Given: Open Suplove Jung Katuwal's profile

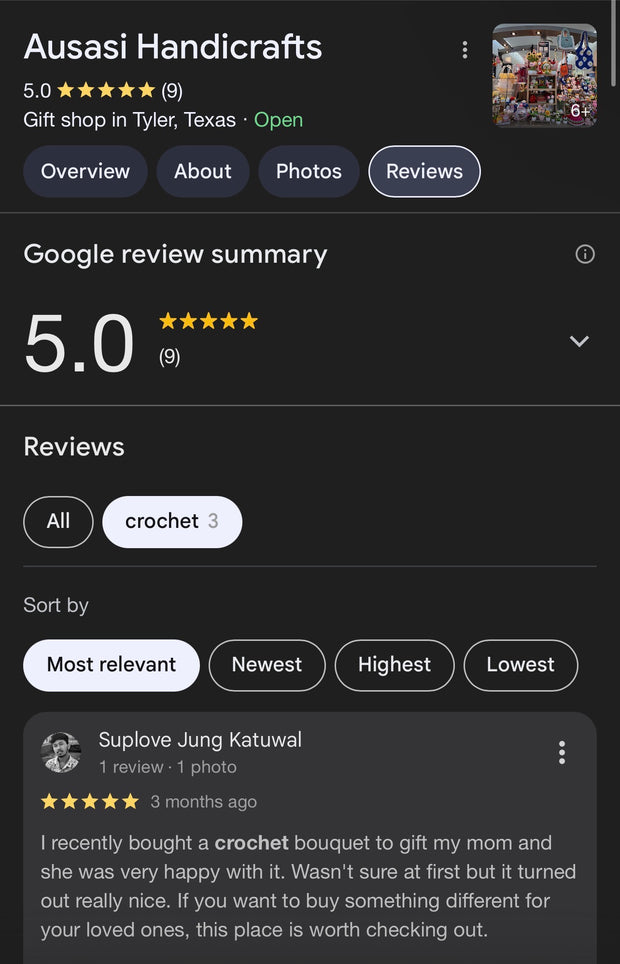Looking at the screenshot, I should tap(199, 741).
